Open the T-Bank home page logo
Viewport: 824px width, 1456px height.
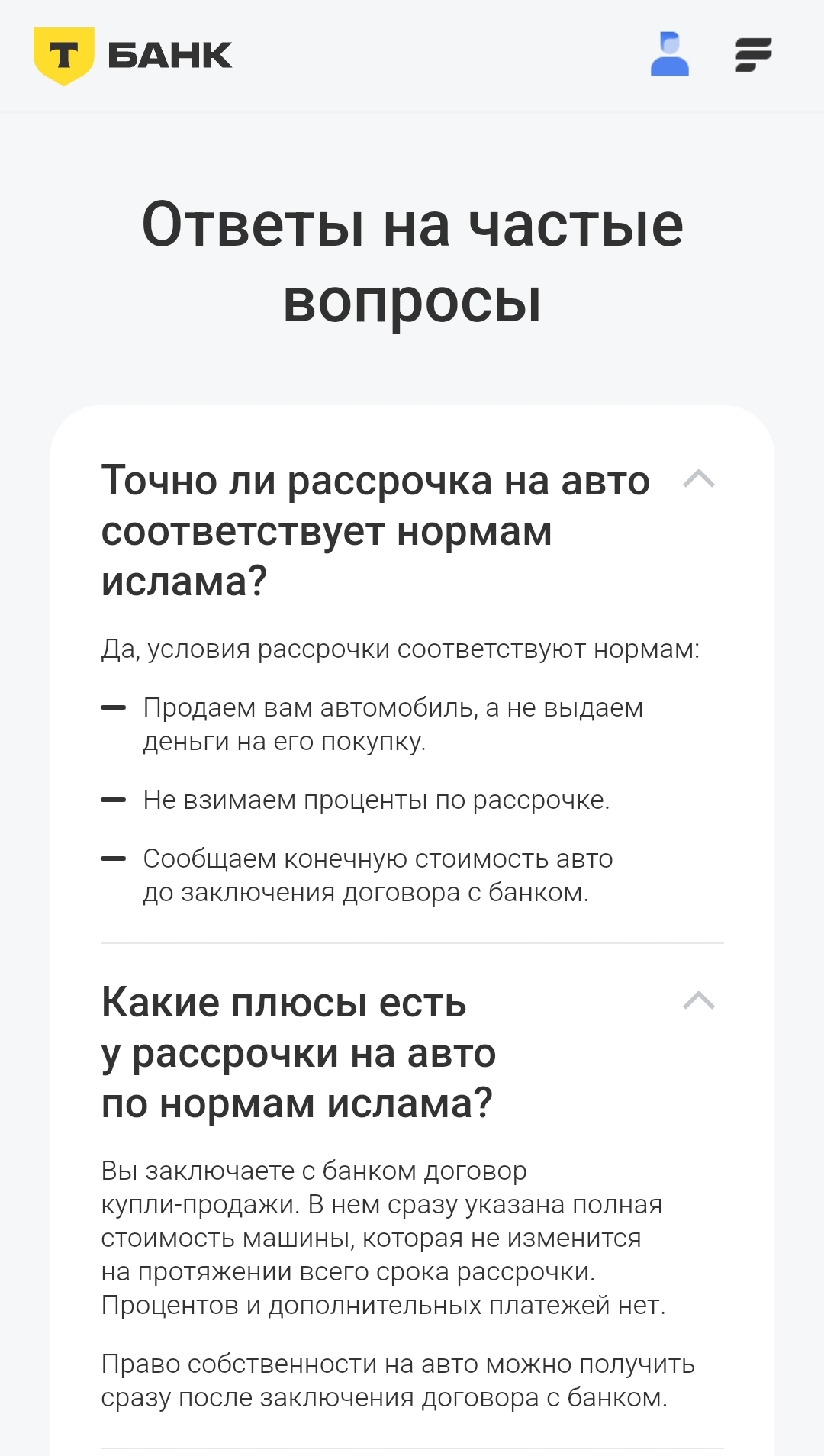pos(133,56)
